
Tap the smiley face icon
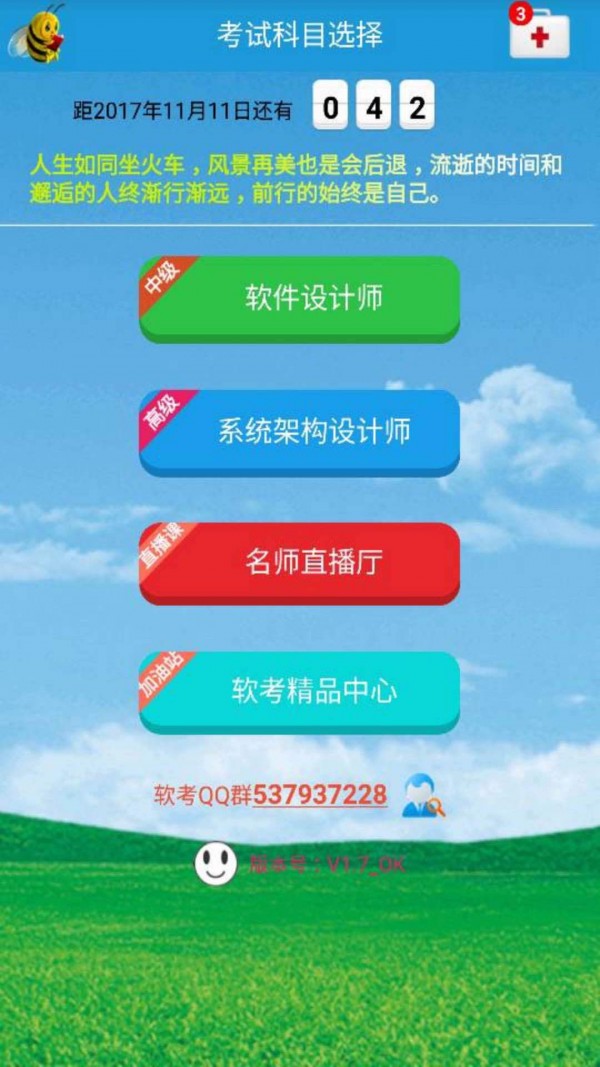(215, 863)
